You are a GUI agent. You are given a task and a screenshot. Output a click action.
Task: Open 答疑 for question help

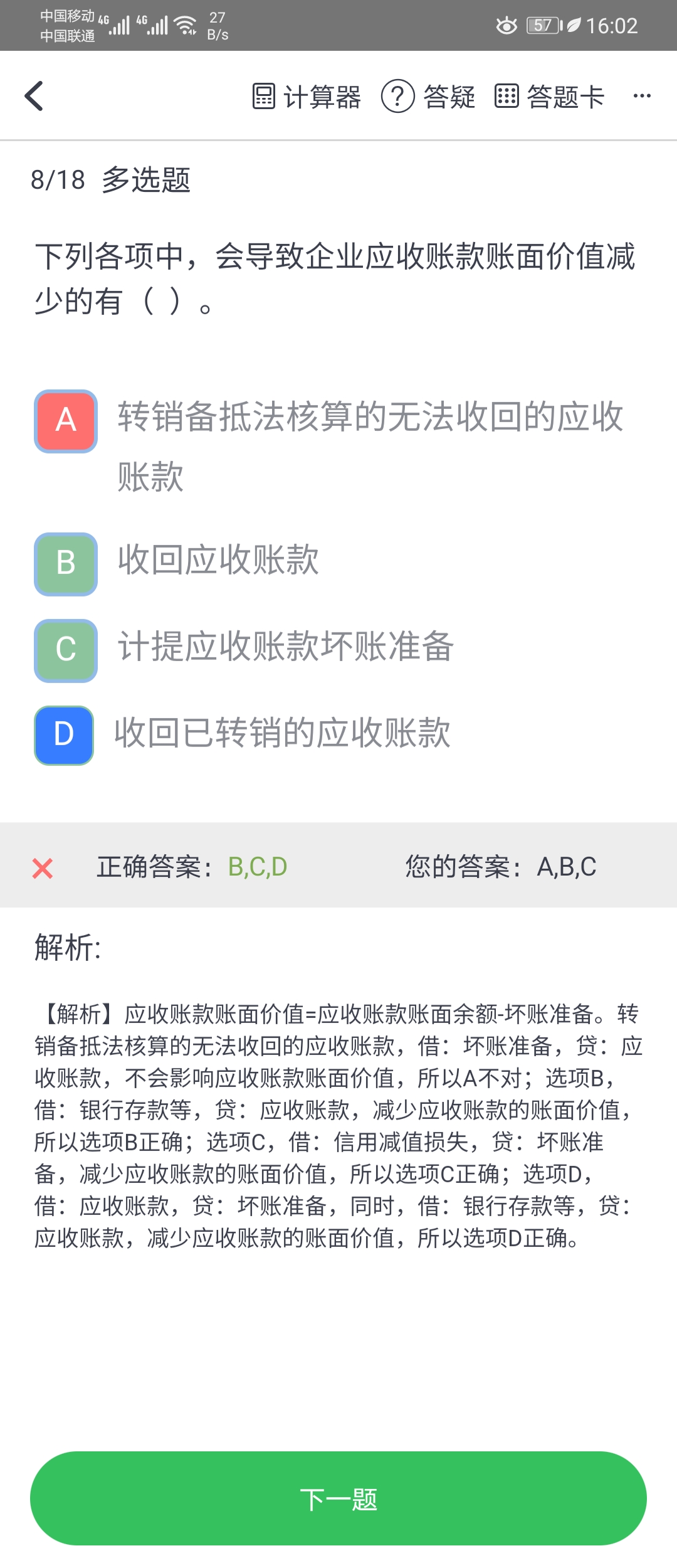click(428, 97)
